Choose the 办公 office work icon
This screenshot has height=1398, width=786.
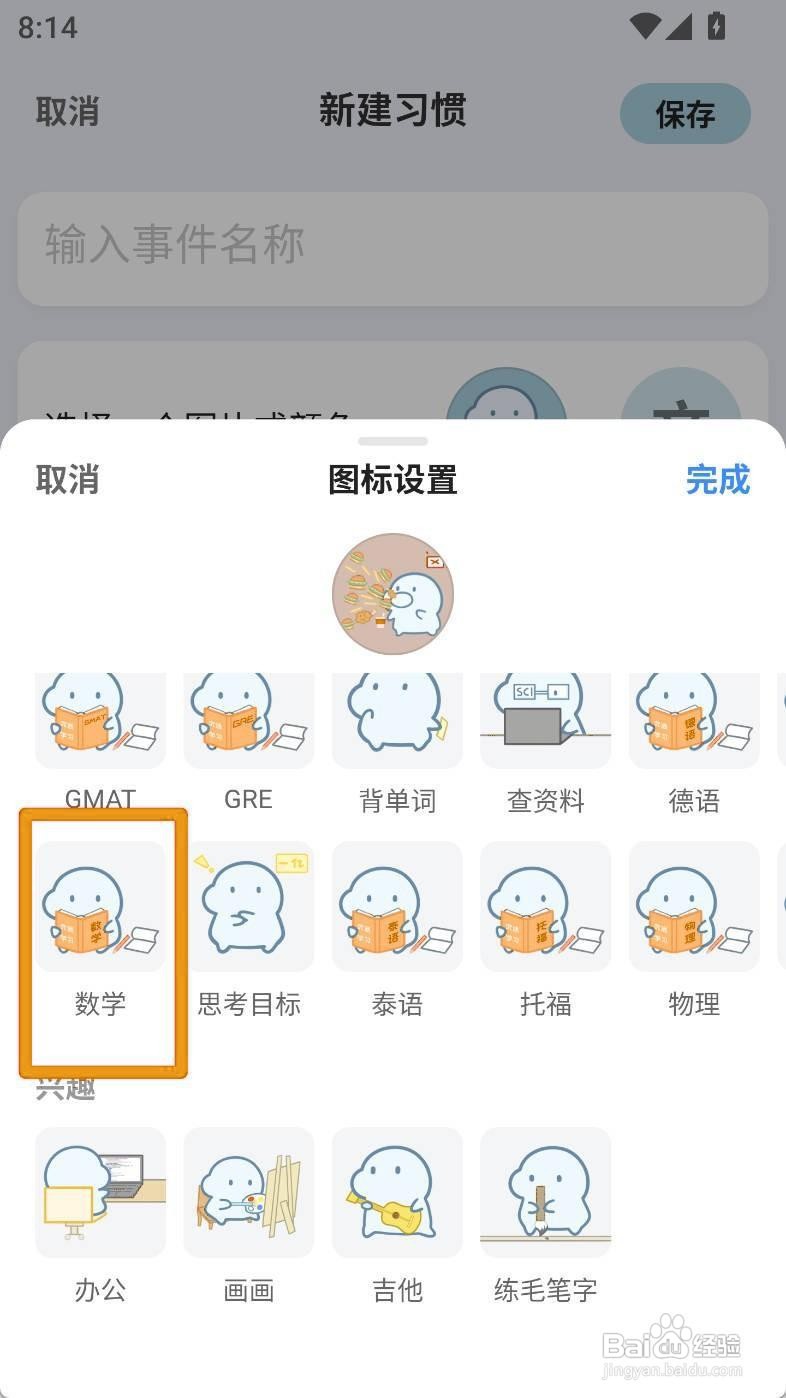(x=99, y=1190)
